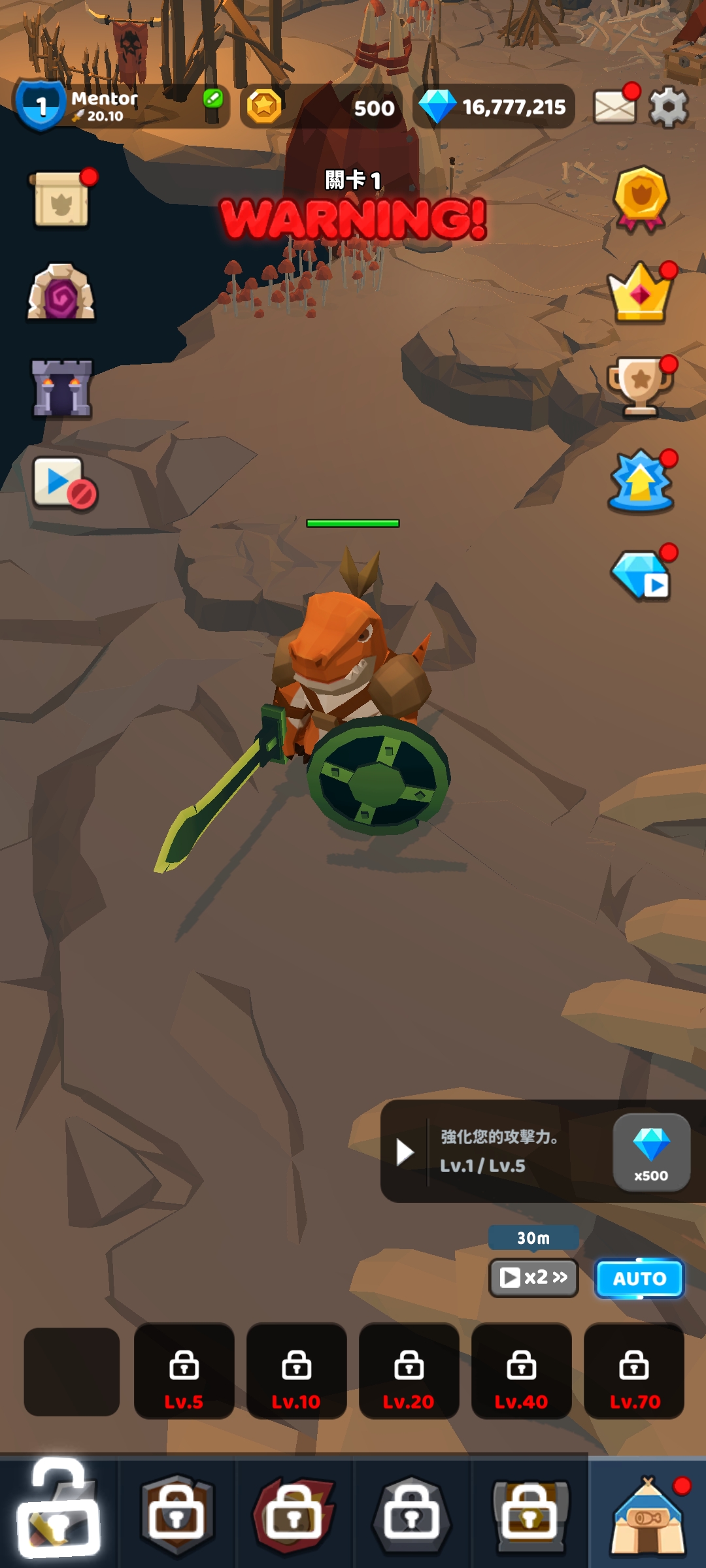Open the gold medal badge
This screenshot has height=1568, width=706.
[x=641, y=199]
